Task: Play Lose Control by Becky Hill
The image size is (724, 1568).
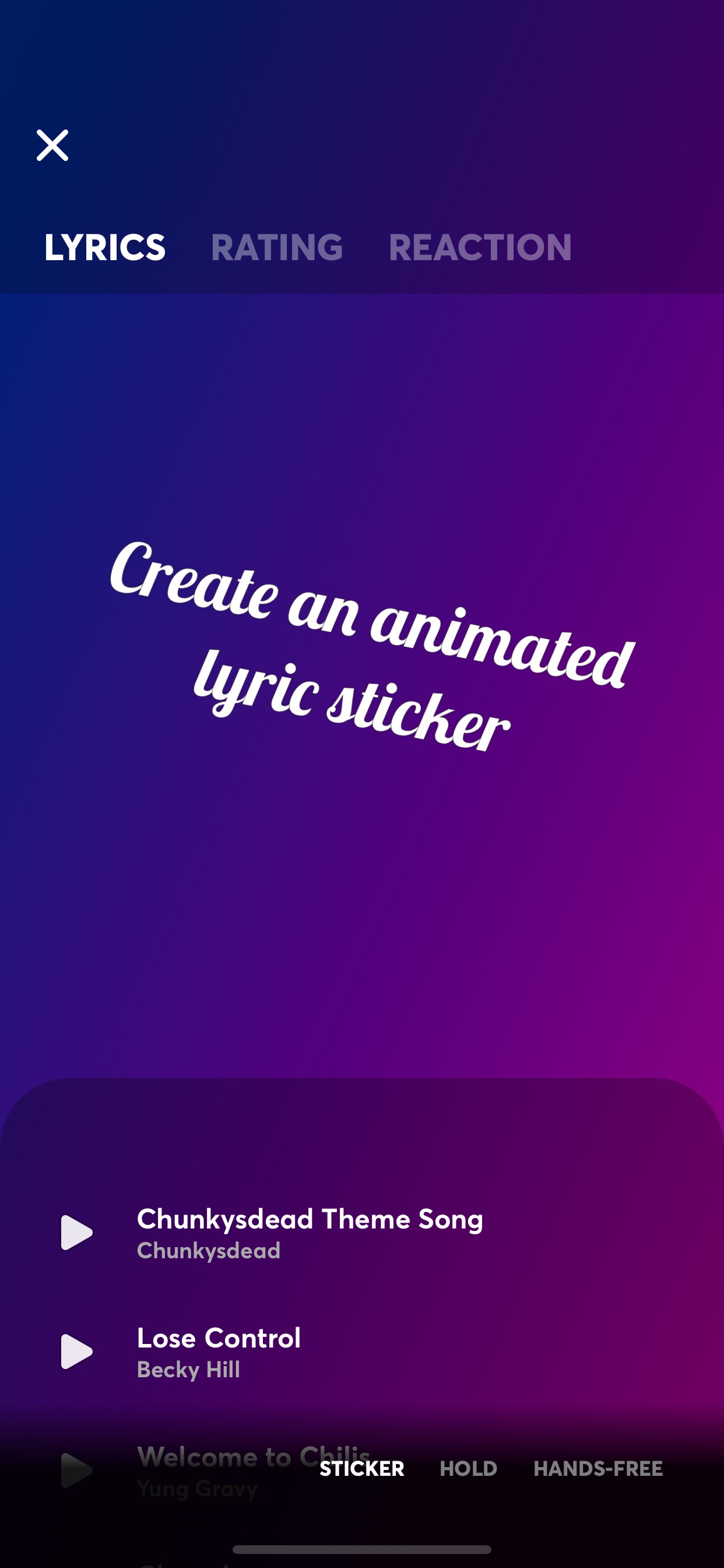Action: tap(77, 1352)
